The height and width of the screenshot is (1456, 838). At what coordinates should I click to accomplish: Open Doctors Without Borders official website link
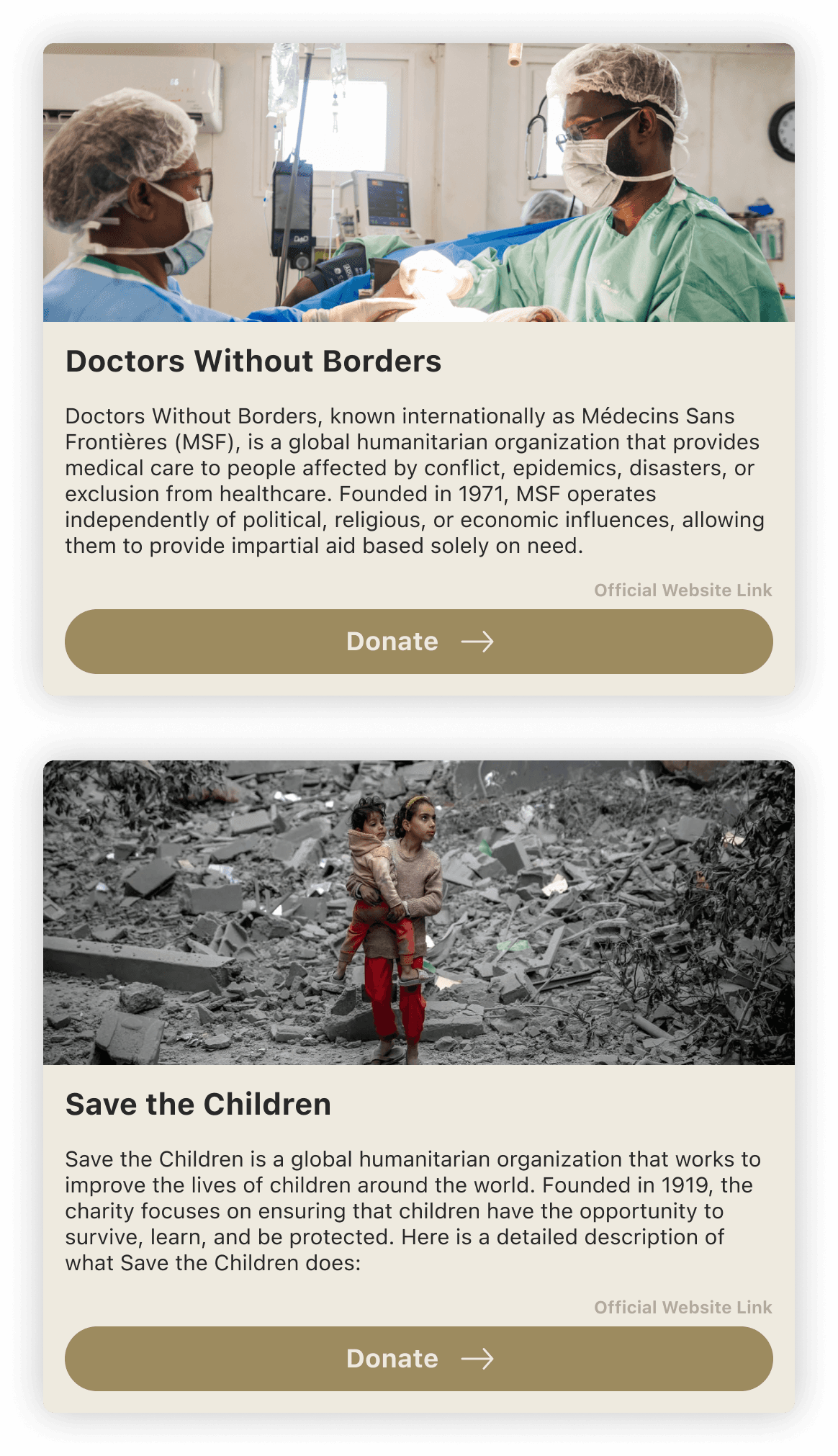click(682, 590)
